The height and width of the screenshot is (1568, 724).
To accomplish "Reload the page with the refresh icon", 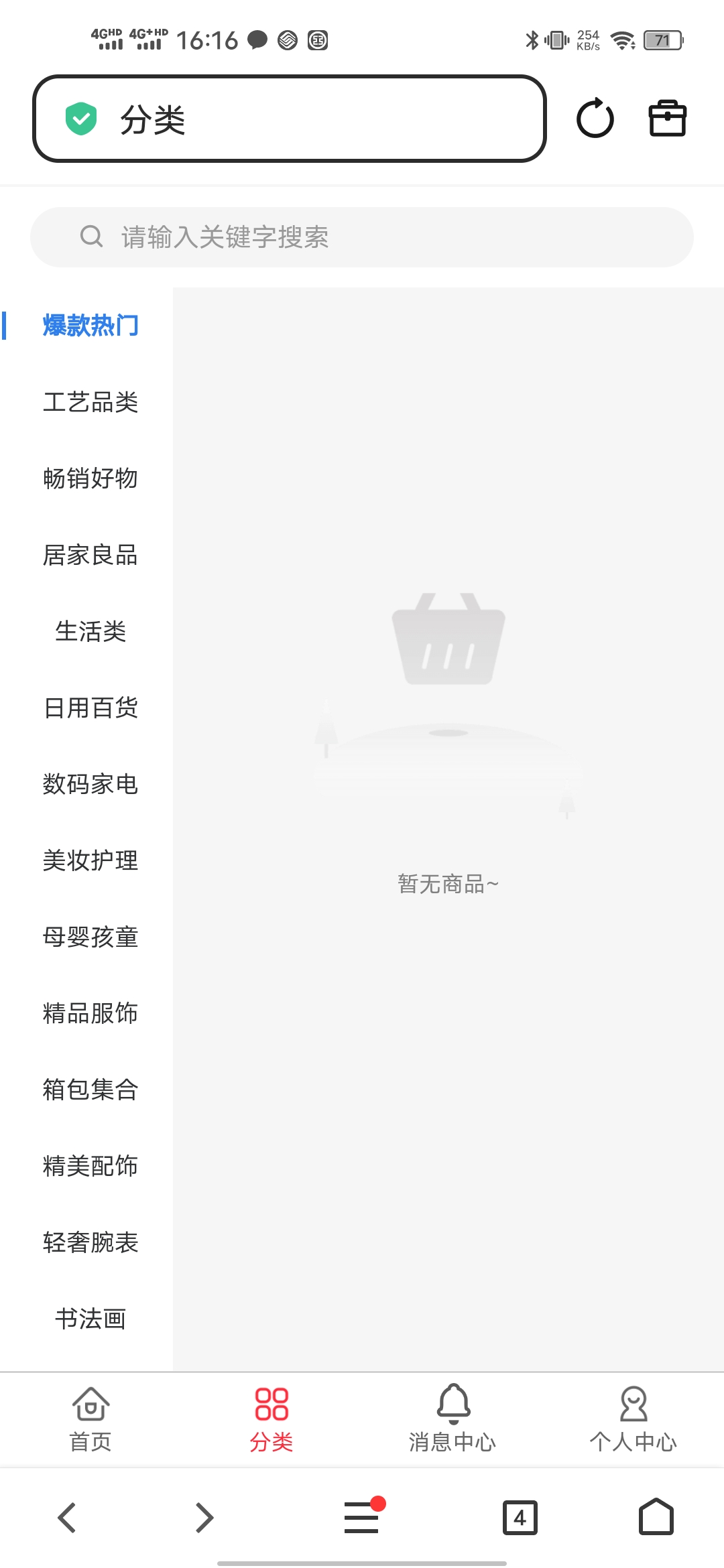I will click(595, 119).
